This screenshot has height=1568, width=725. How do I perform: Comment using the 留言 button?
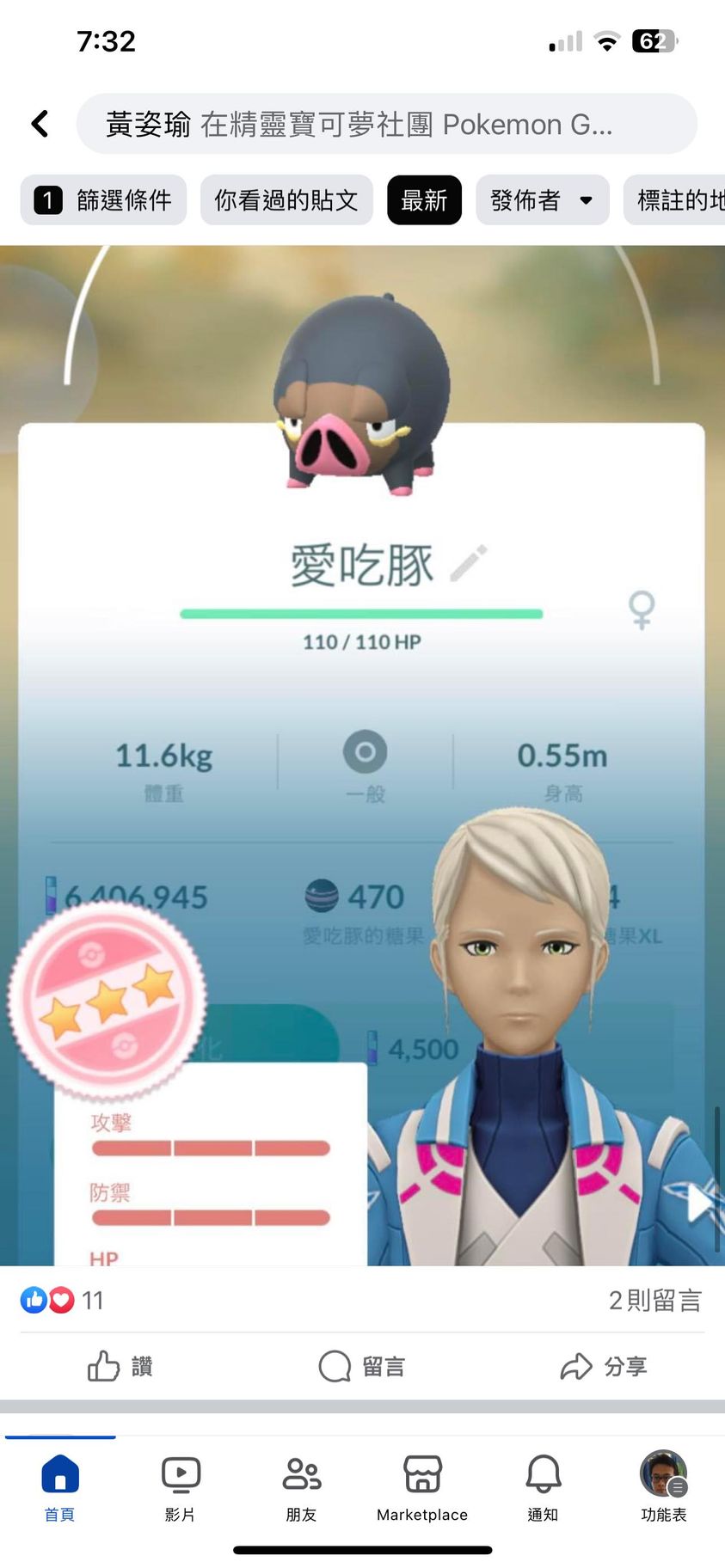[362, 1365]
